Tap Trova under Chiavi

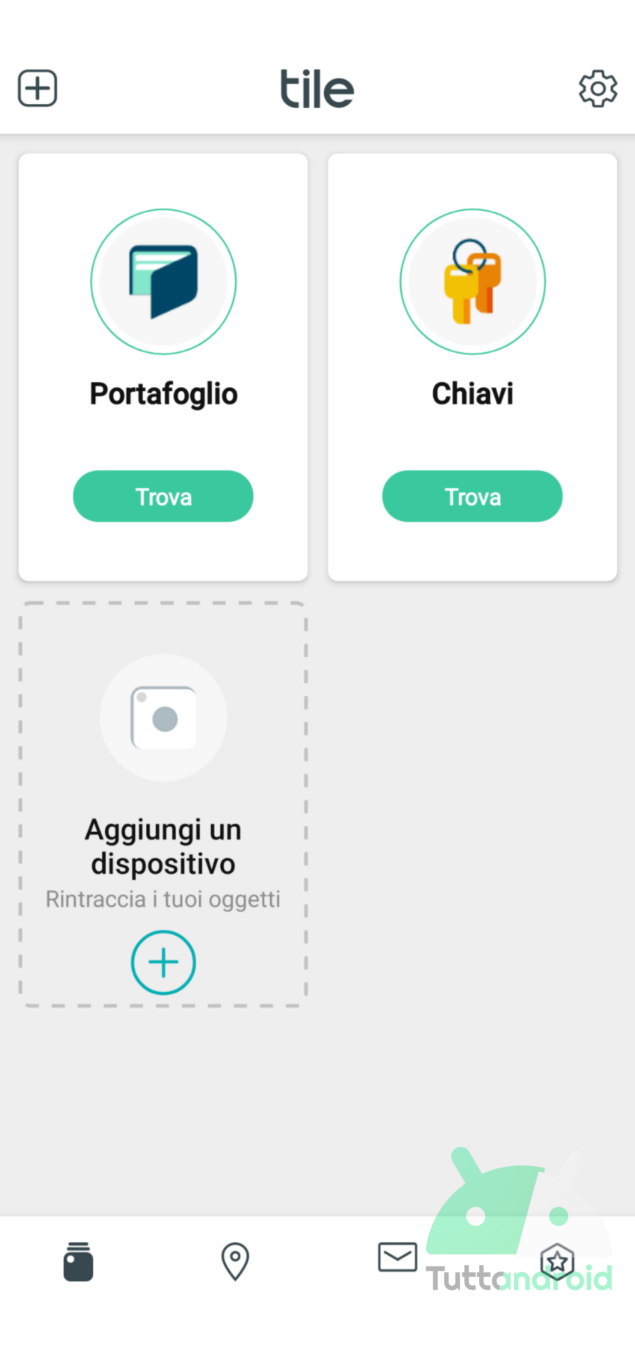click(x=472, y=496)
